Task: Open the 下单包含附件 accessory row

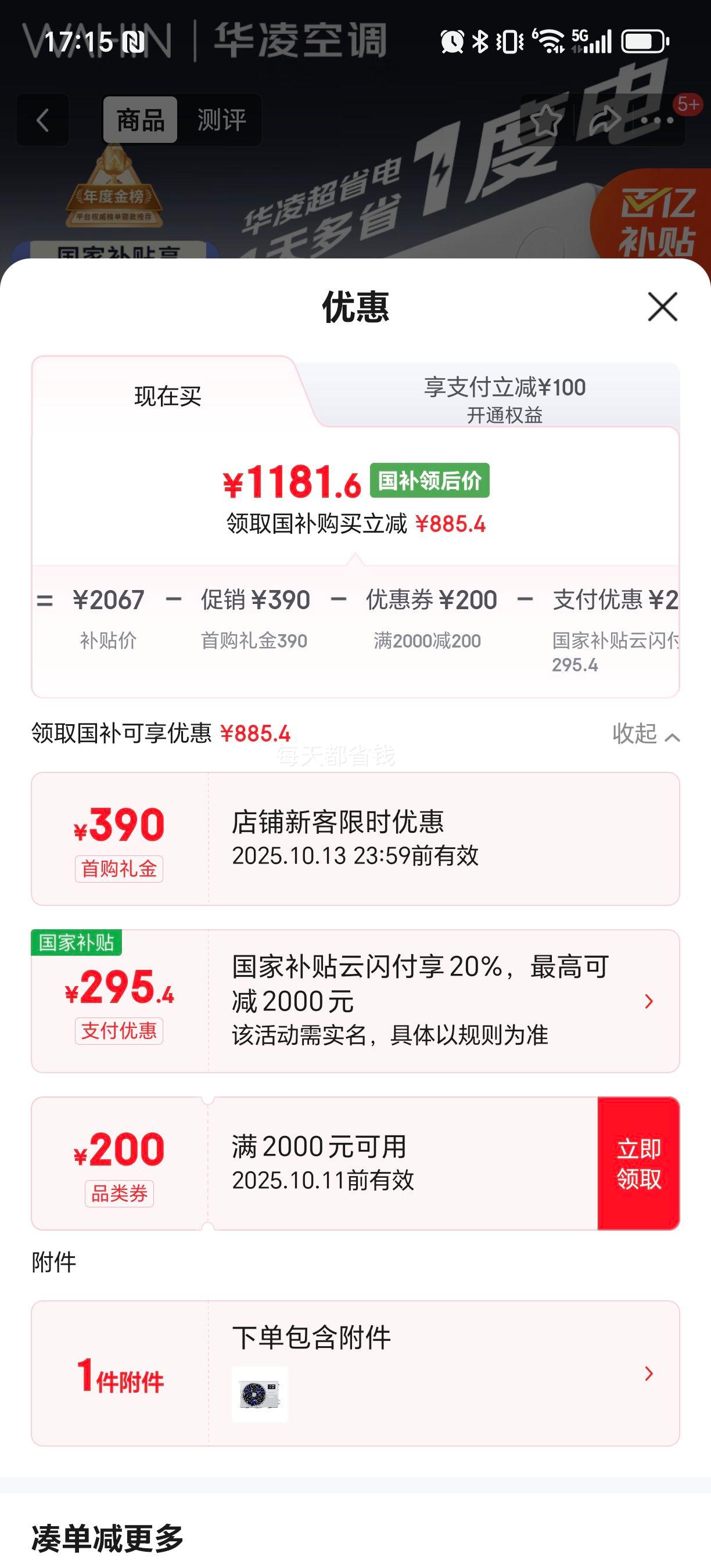Action: pos(648,1373)
